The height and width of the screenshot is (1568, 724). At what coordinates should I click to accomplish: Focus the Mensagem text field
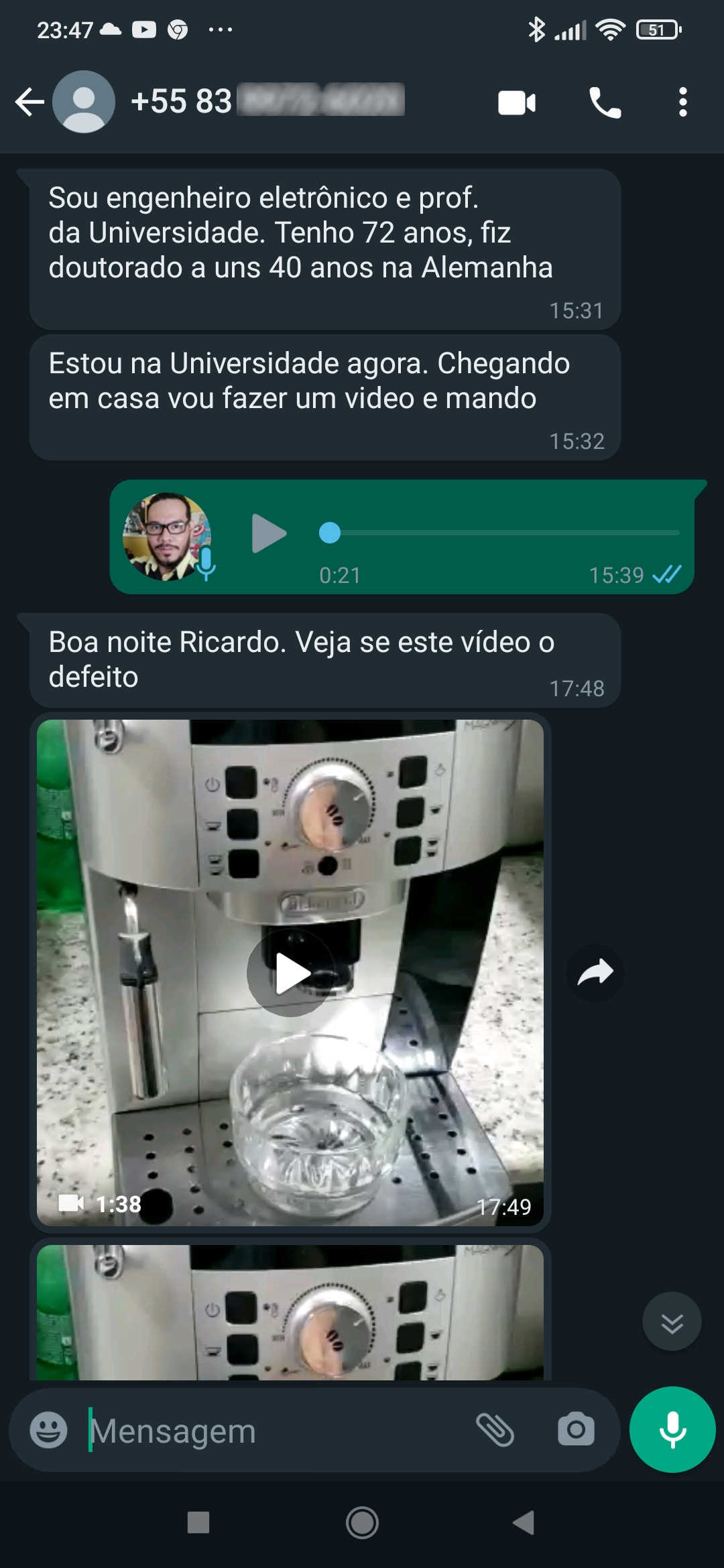(x=275, y=1430)
